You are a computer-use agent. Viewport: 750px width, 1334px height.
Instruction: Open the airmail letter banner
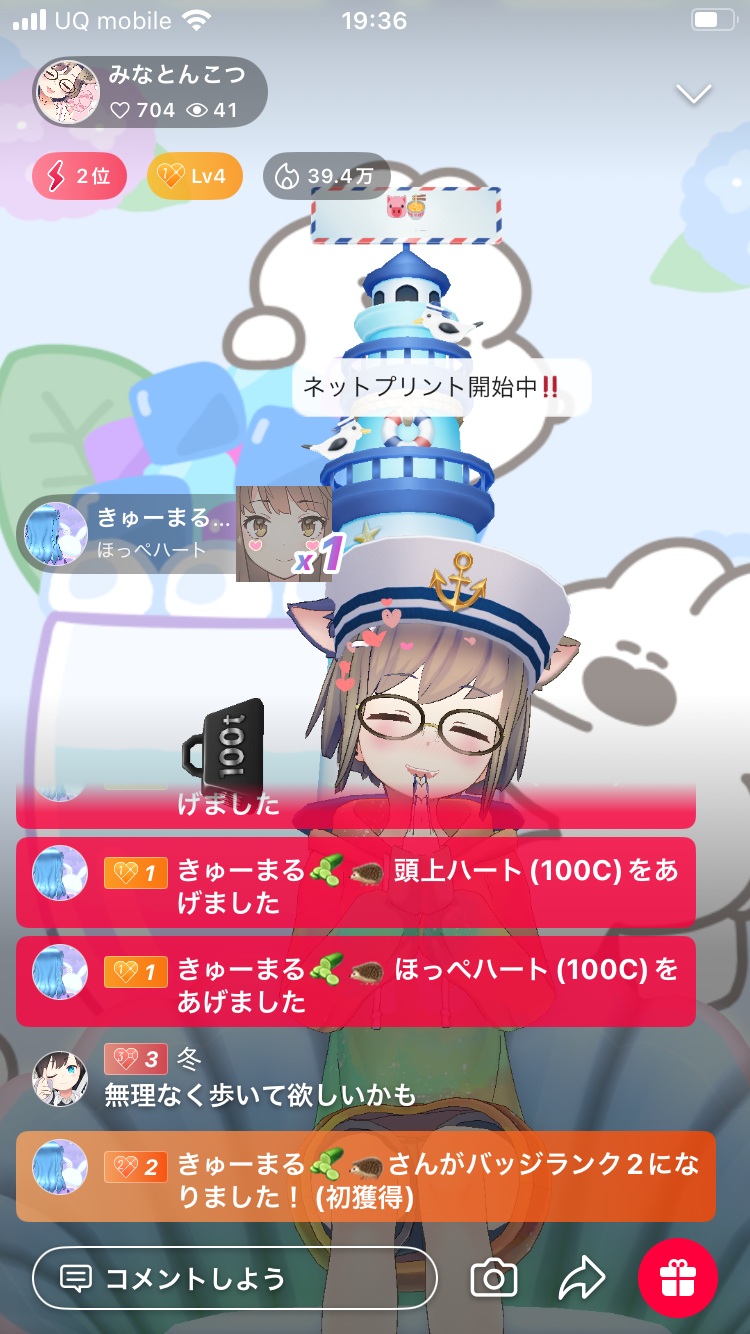[406, 215]
